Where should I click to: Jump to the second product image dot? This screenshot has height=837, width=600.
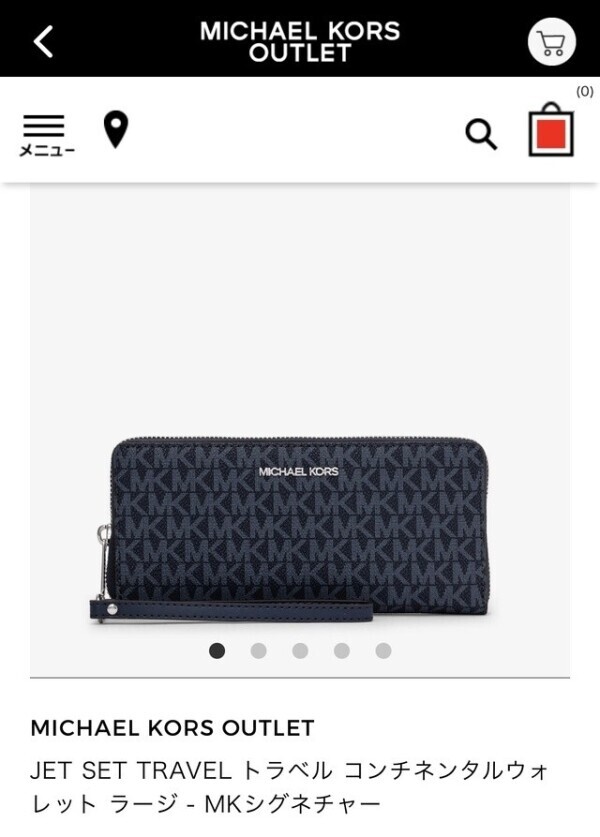[258, 651]
